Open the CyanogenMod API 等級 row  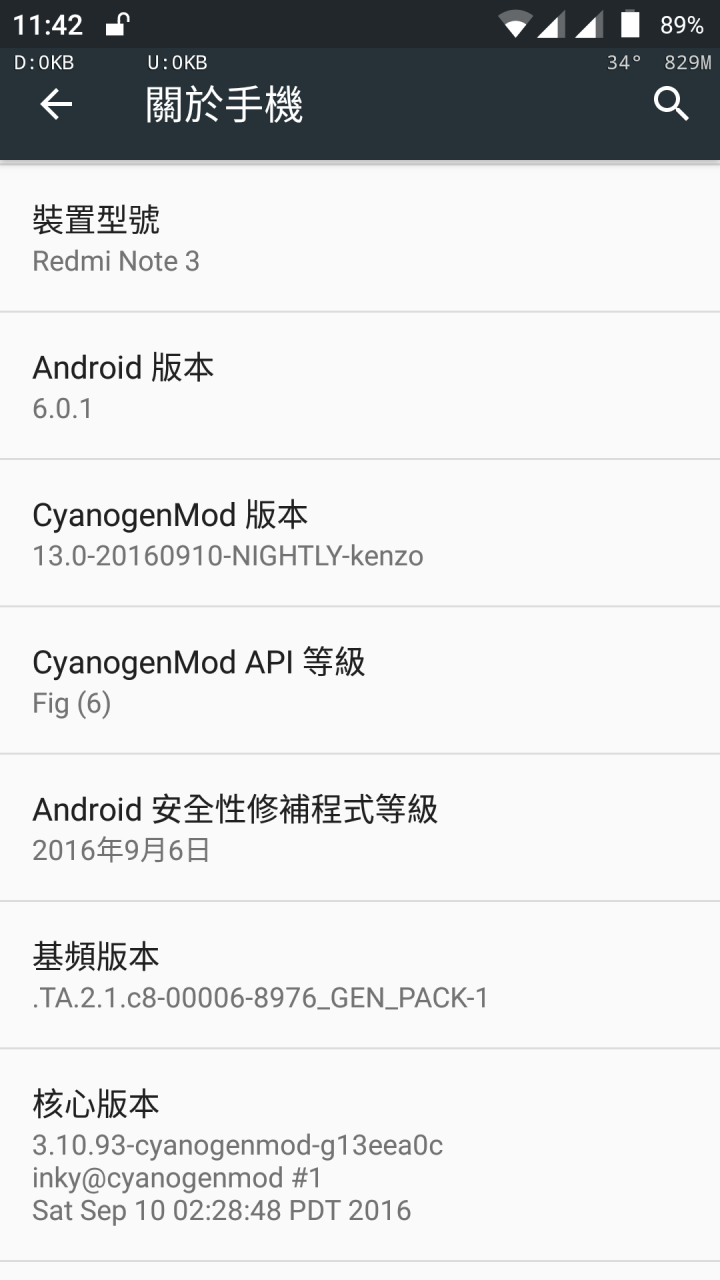[x=360, y=680]
